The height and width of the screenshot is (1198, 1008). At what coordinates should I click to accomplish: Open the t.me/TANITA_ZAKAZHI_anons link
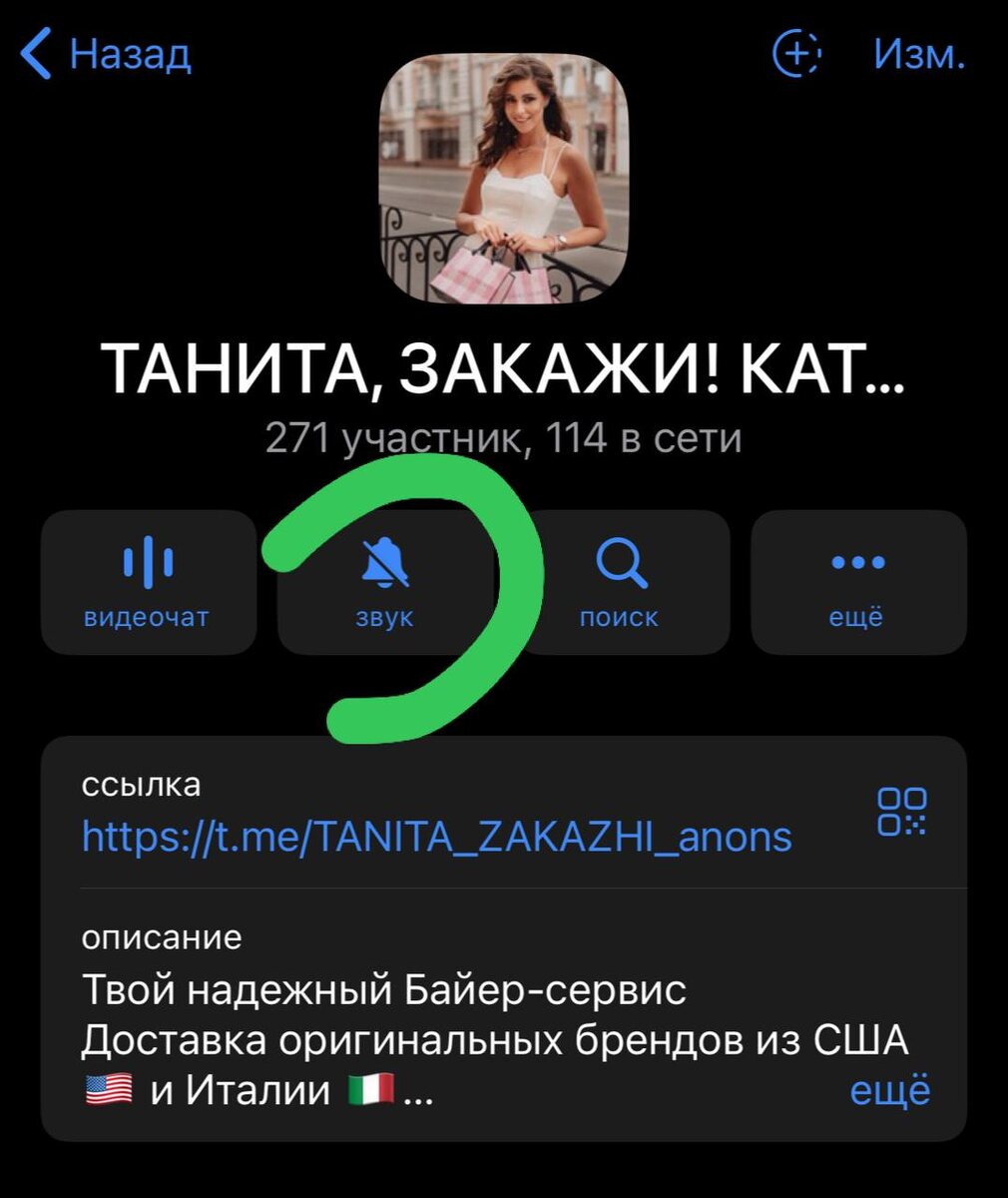437,836
